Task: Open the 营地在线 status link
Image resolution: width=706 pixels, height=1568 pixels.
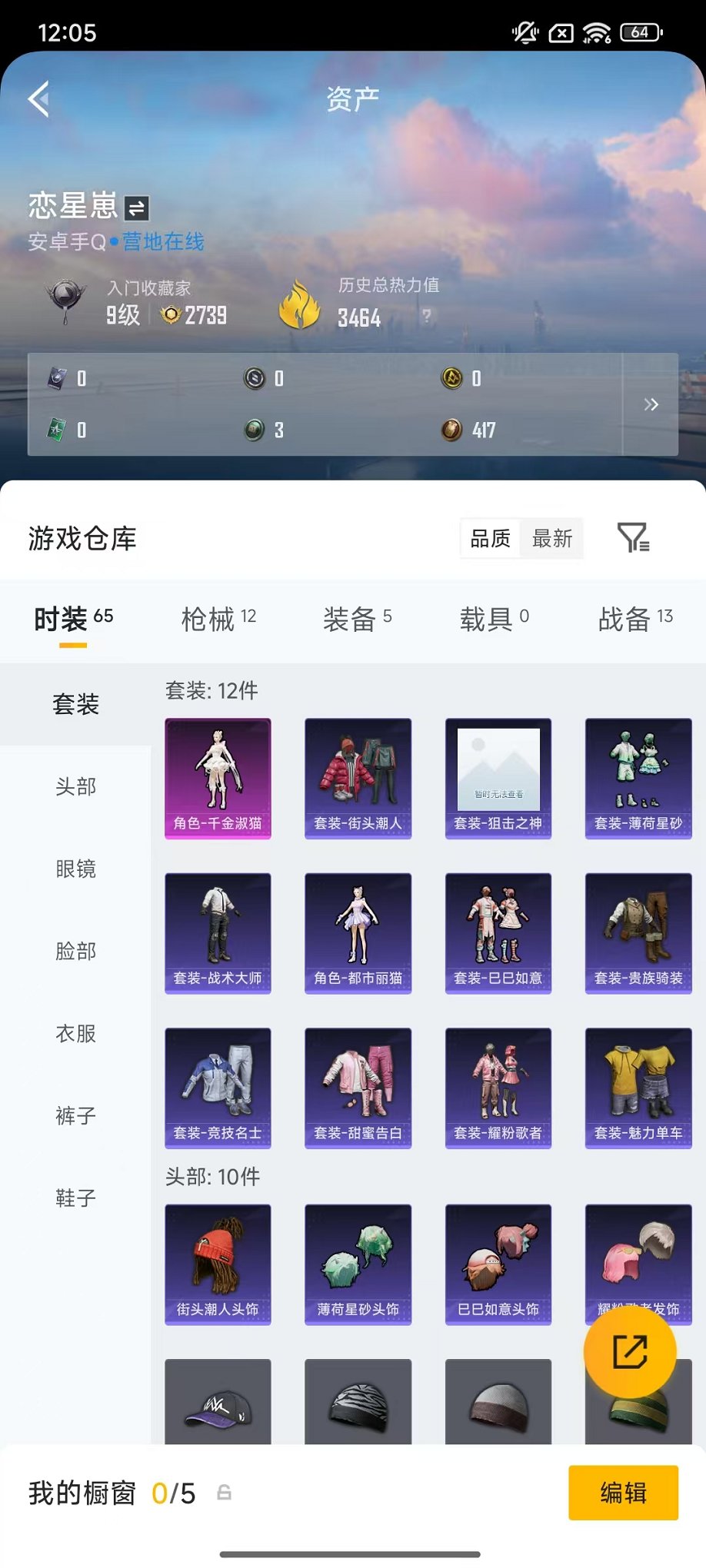Action: point(161,241)
